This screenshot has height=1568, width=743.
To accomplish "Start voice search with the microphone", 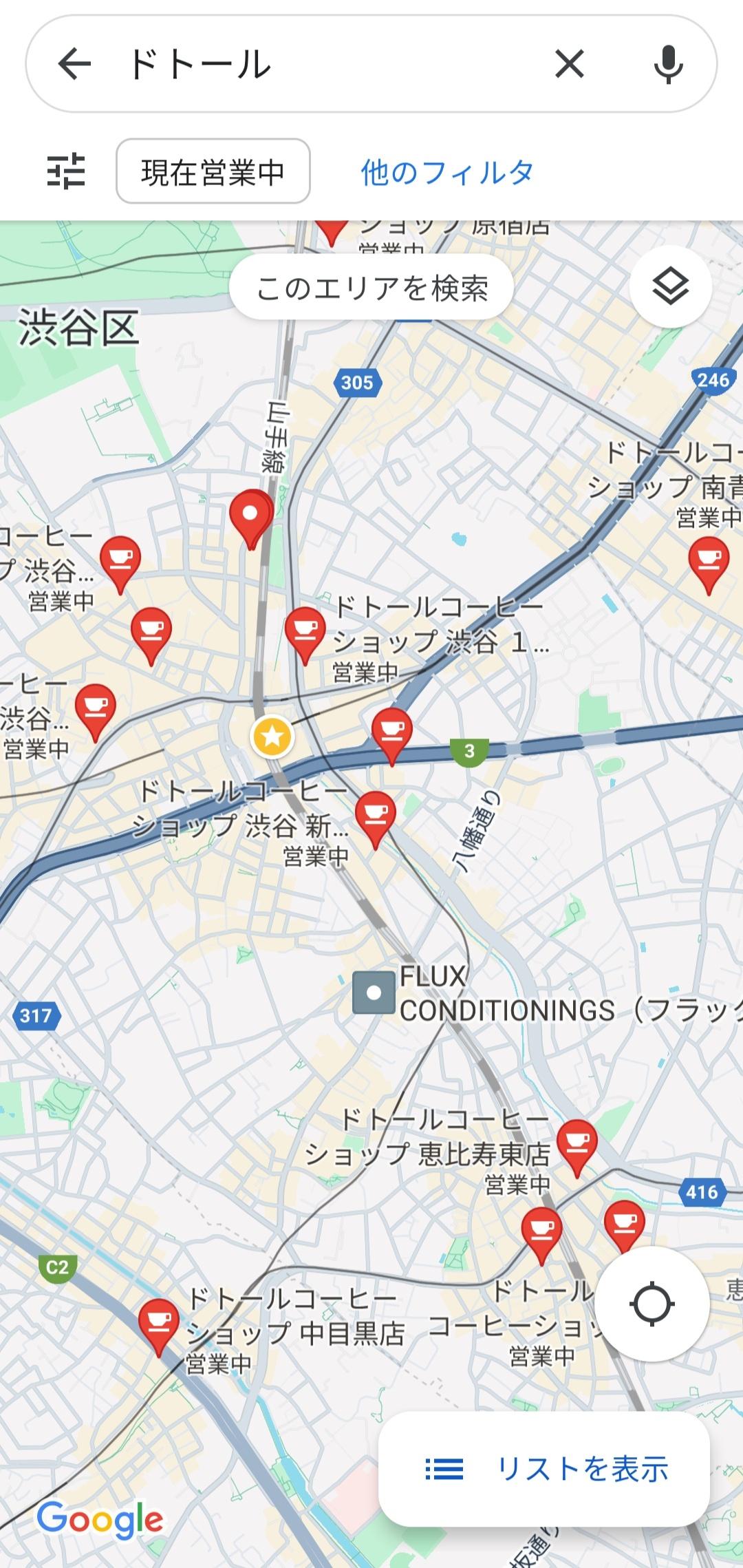I will (x=667, y=64).
